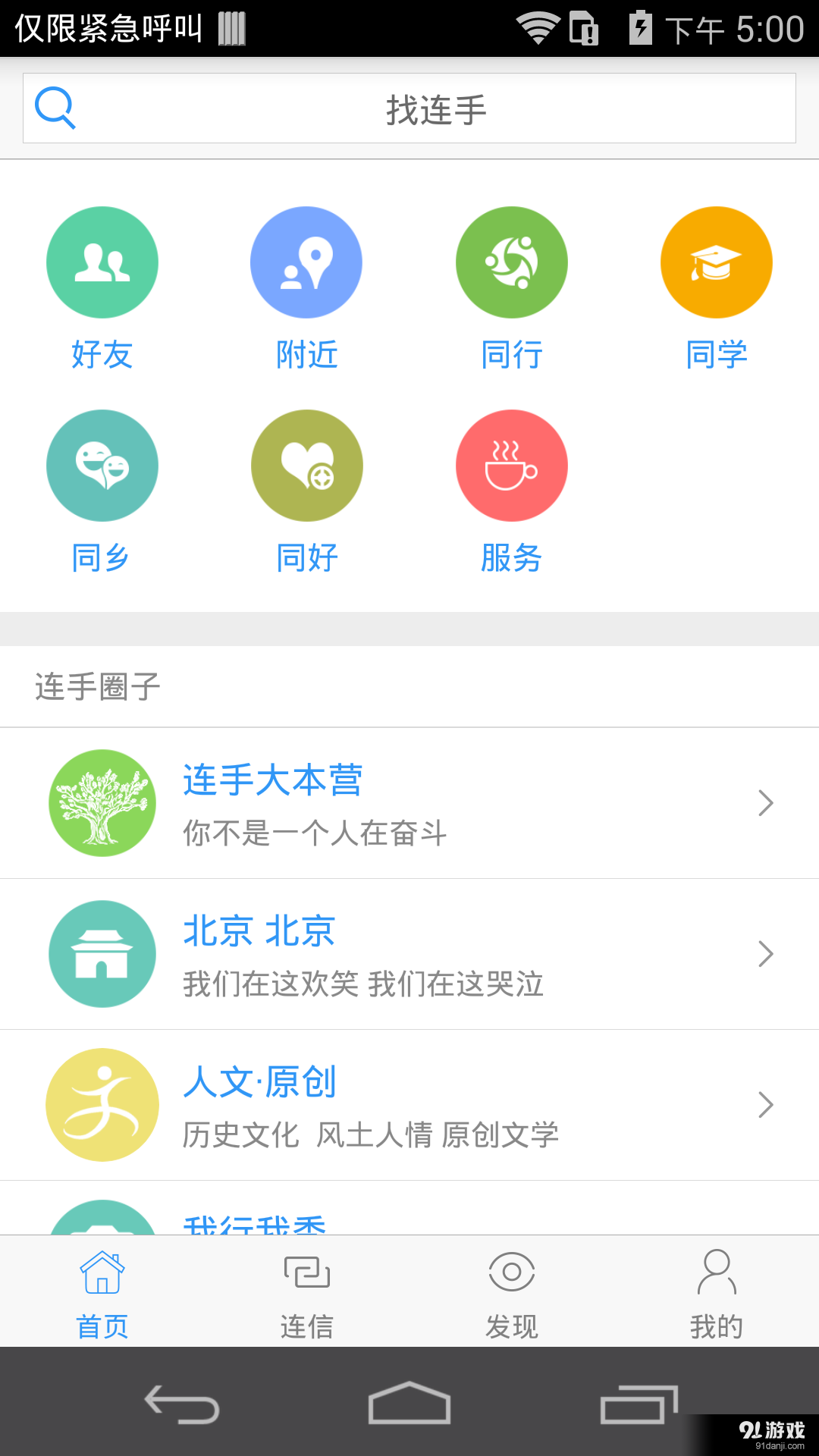Expand the 人文·原创 circle details

764,1105
